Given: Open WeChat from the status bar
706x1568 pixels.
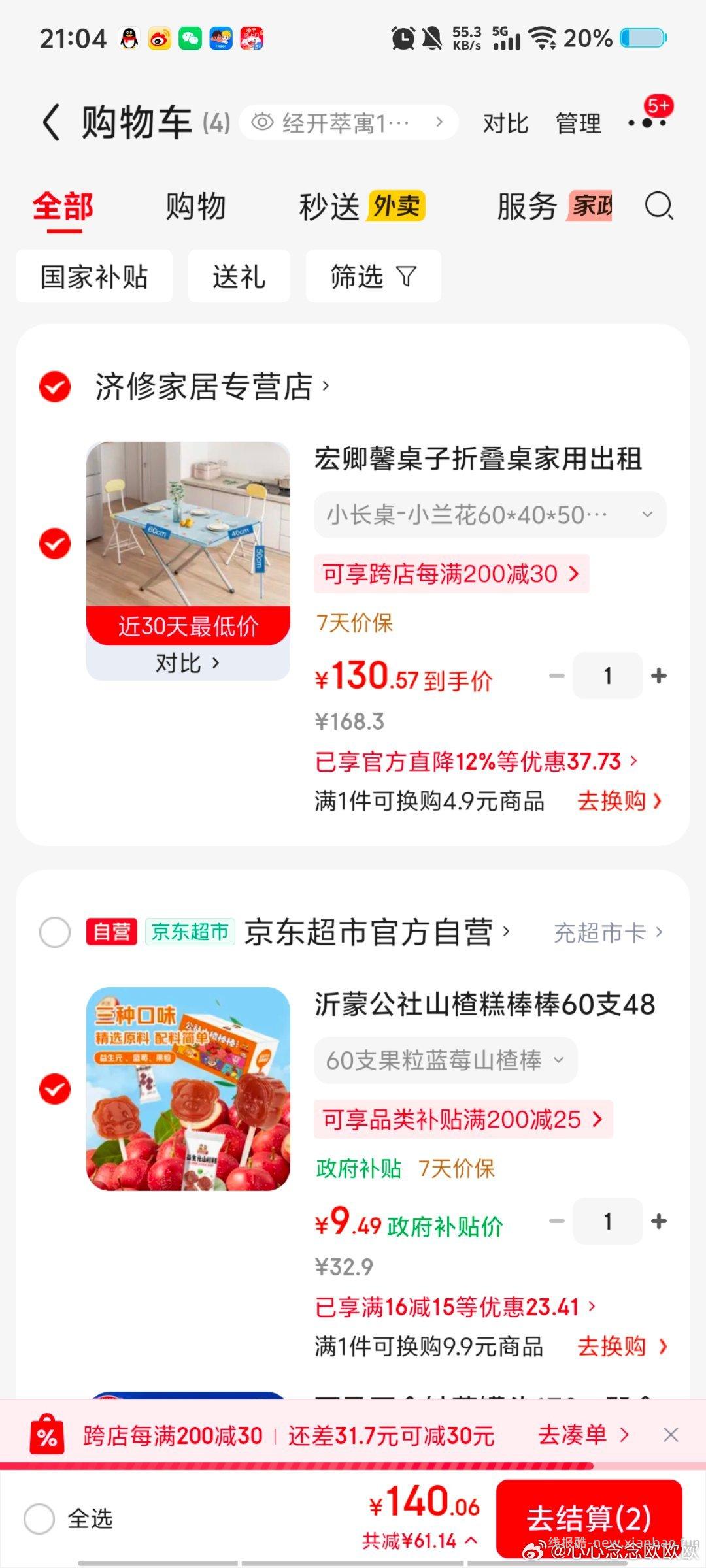Looking at the screenshot, I should click(x=190, y=39).
